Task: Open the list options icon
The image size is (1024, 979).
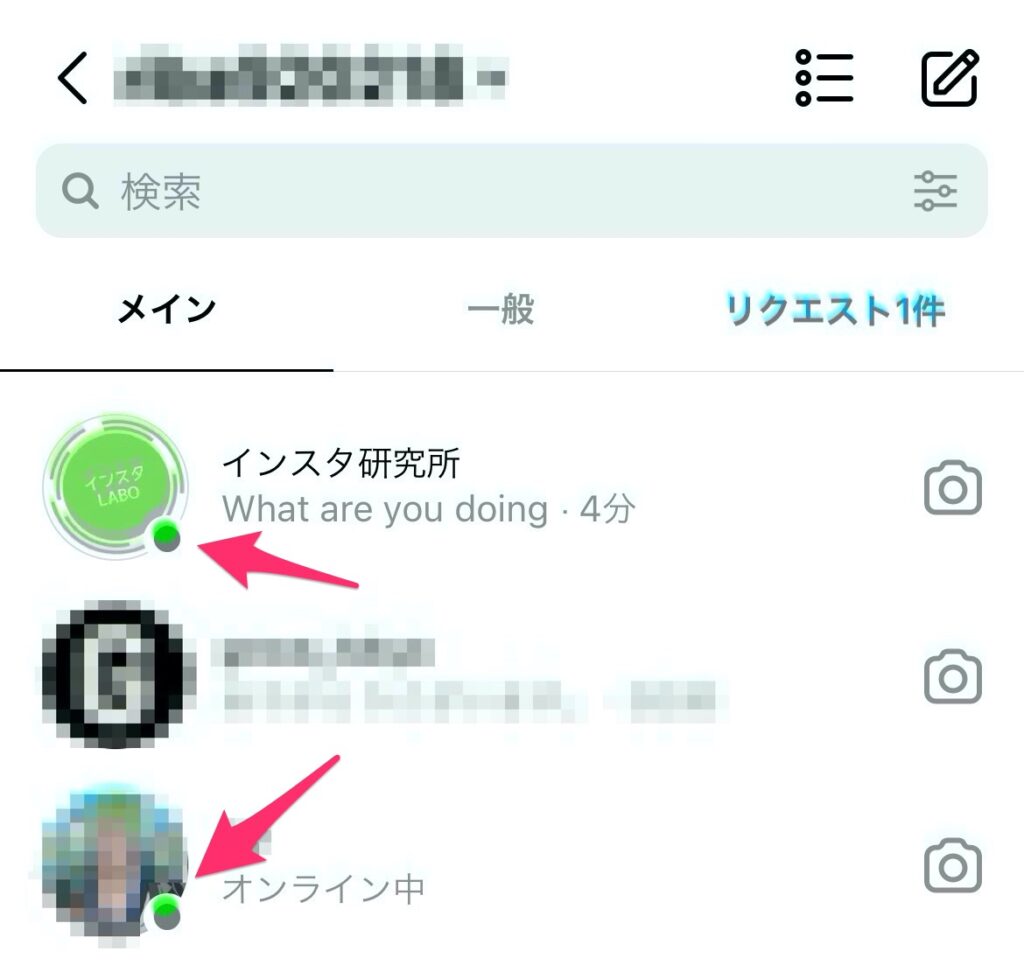Action: [824, 78]
